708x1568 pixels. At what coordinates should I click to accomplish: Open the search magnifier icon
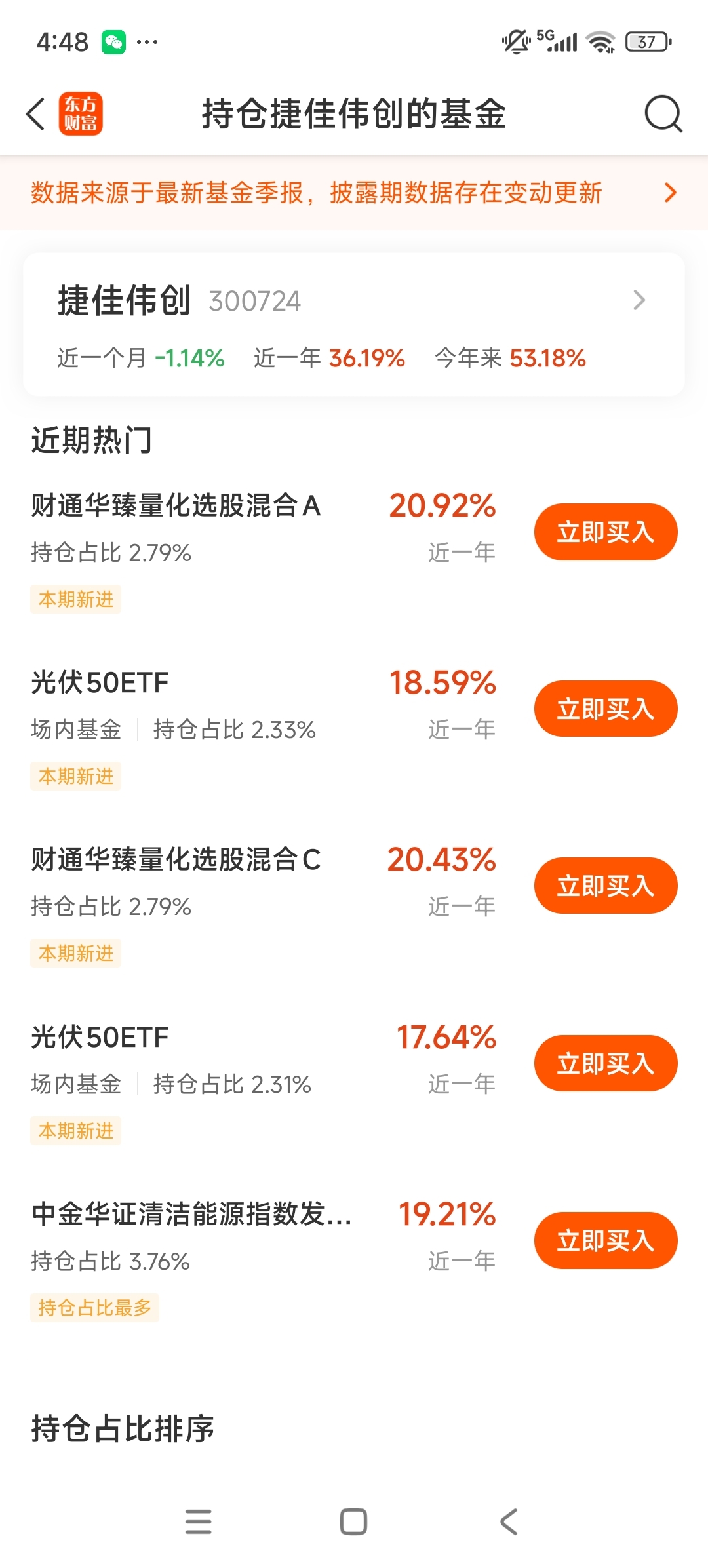(x=663, y=114)
